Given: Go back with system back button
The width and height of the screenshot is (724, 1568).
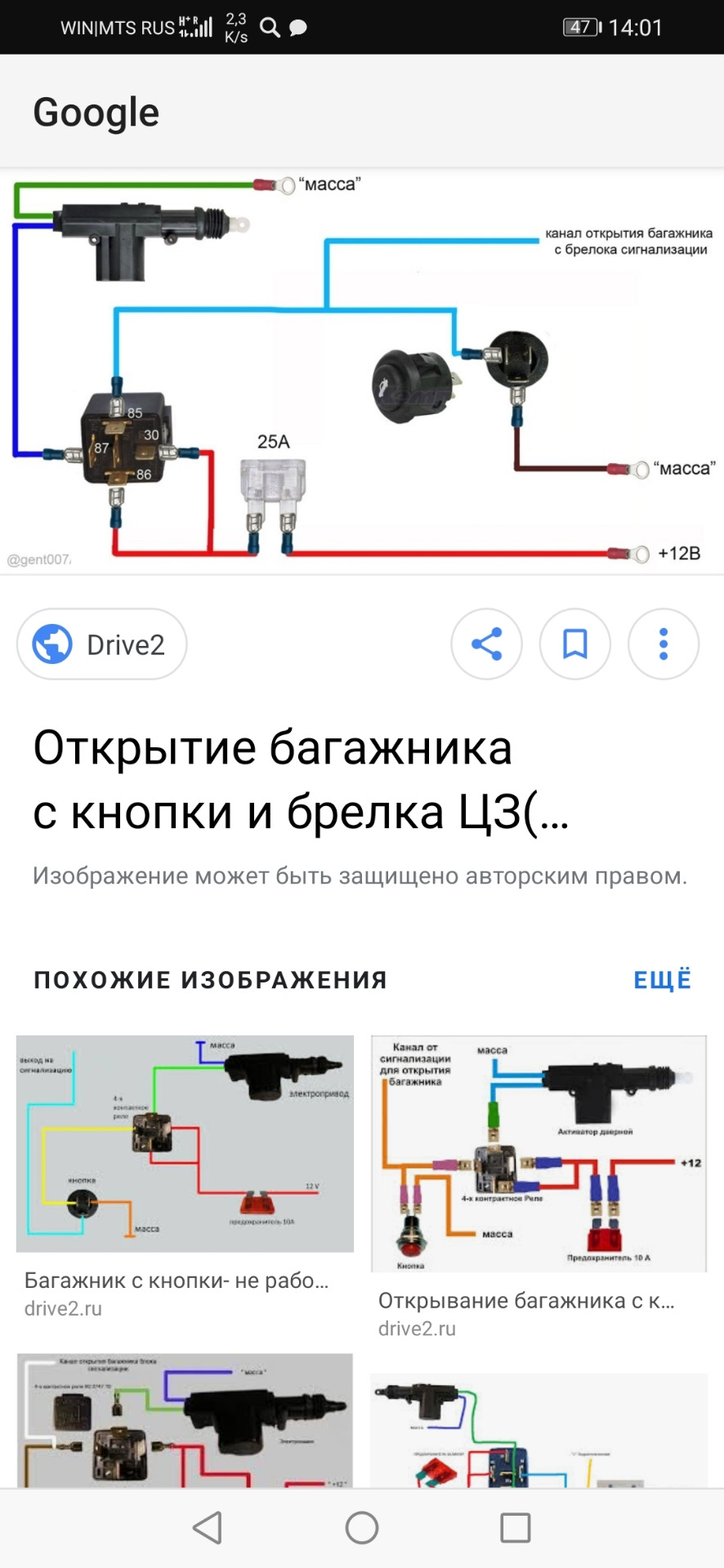Looking at the screenshot, I should [x=208, y=1527].
